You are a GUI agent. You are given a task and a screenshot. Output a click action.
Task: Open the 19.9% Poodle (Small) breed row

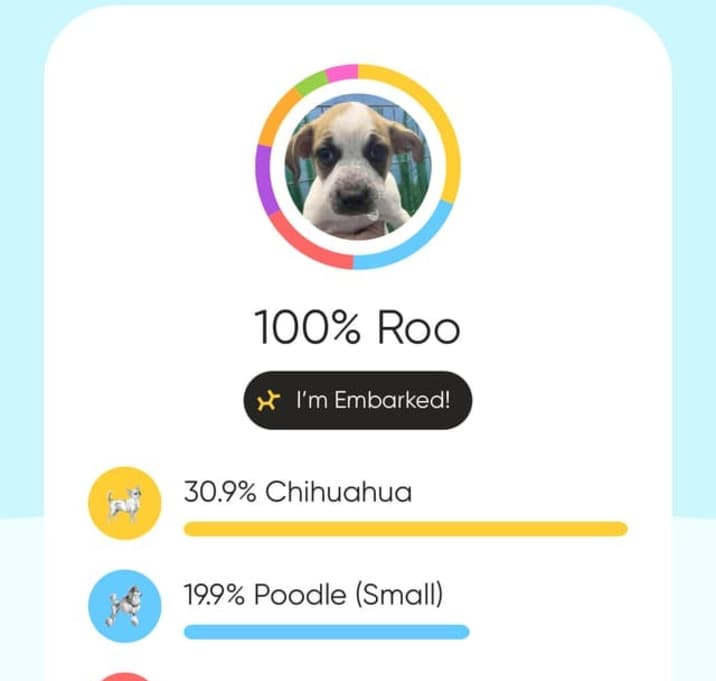(313, 596)
